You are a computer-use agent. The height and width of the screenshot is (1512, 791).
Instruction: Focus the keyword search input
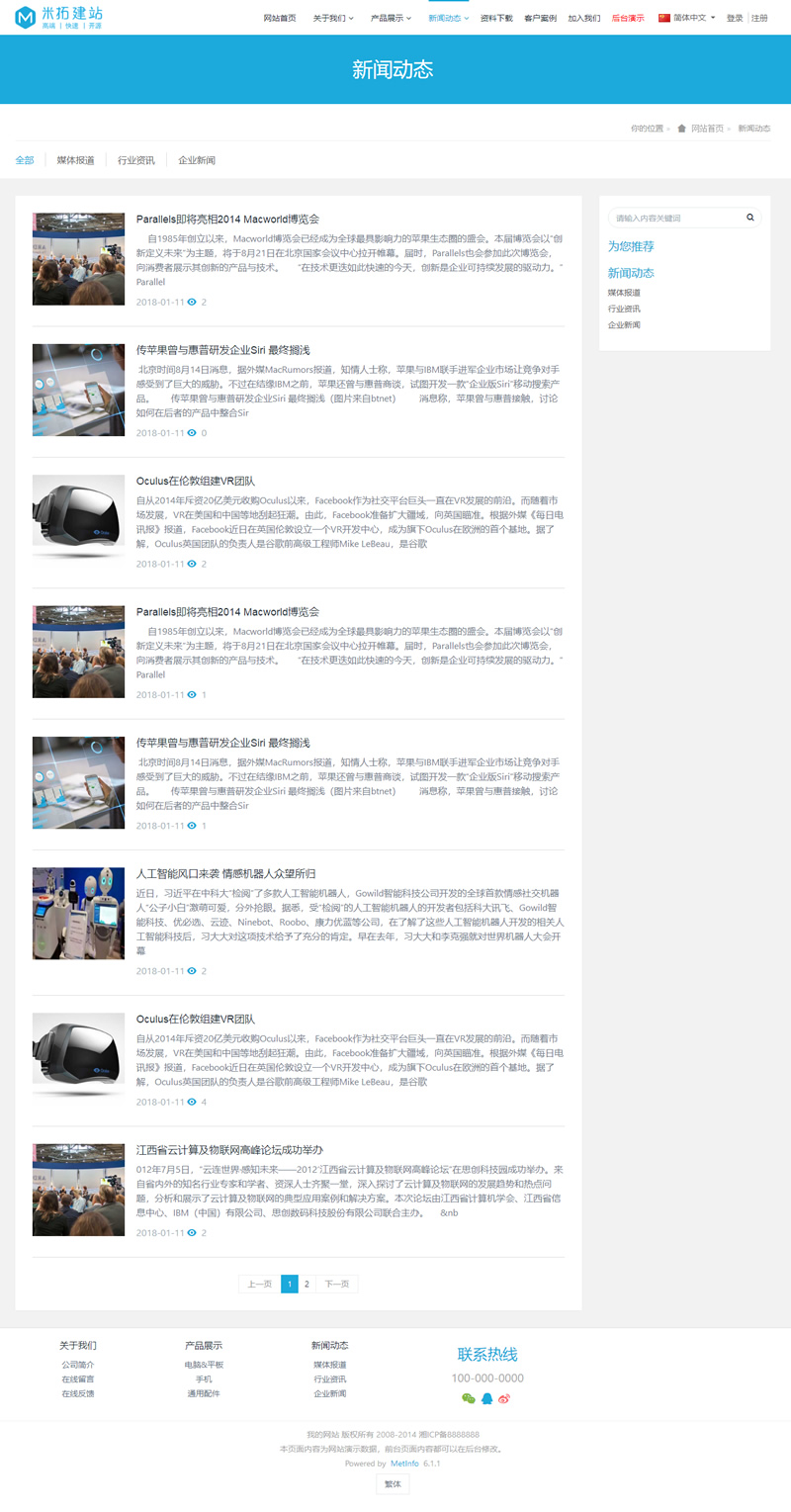pyautogui.click(x=676, y=218)
